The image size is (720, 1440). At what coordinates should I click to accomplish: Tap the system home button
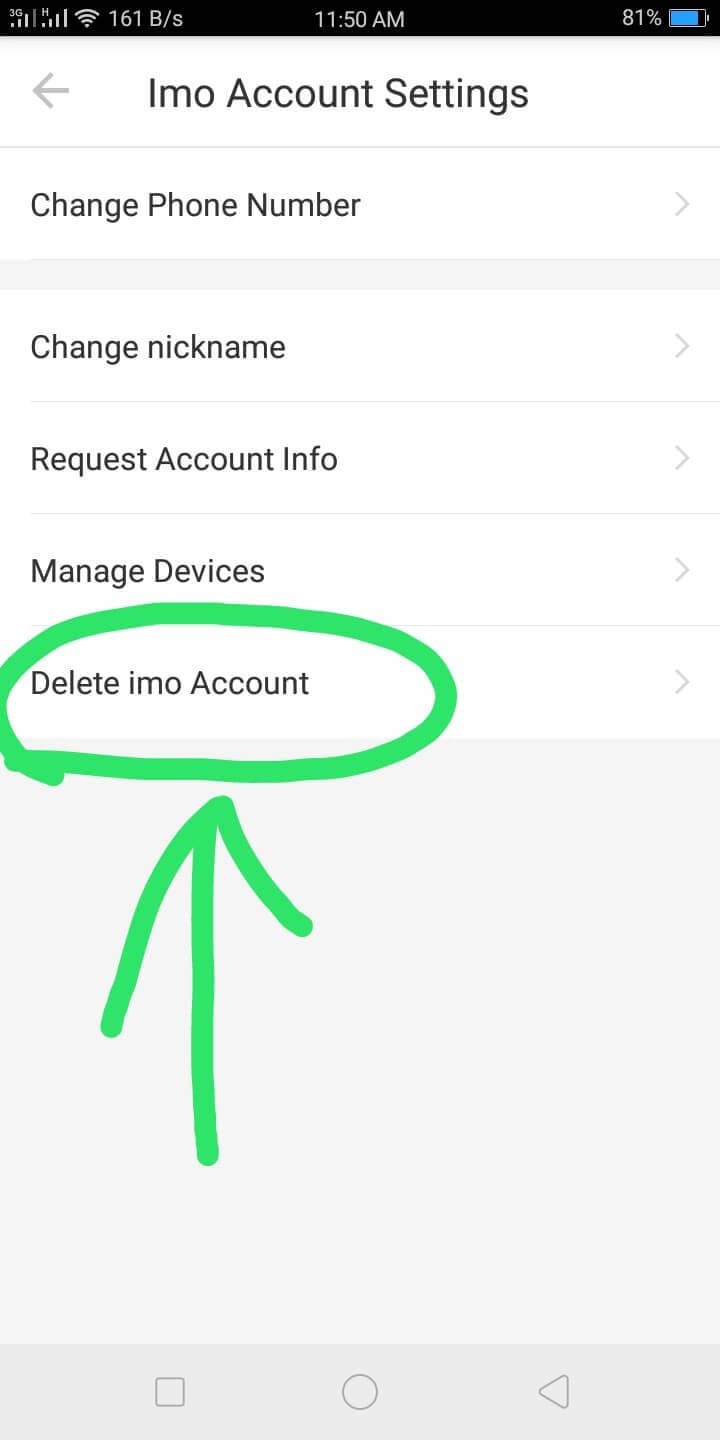[x=360, y=1391]
